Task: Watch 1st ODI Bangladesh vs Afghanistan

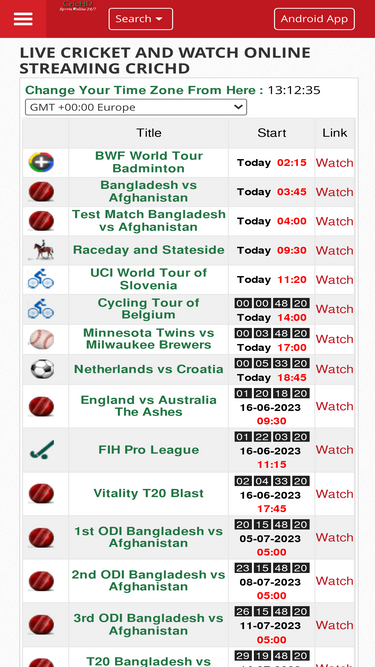Action: click(334, 537)
